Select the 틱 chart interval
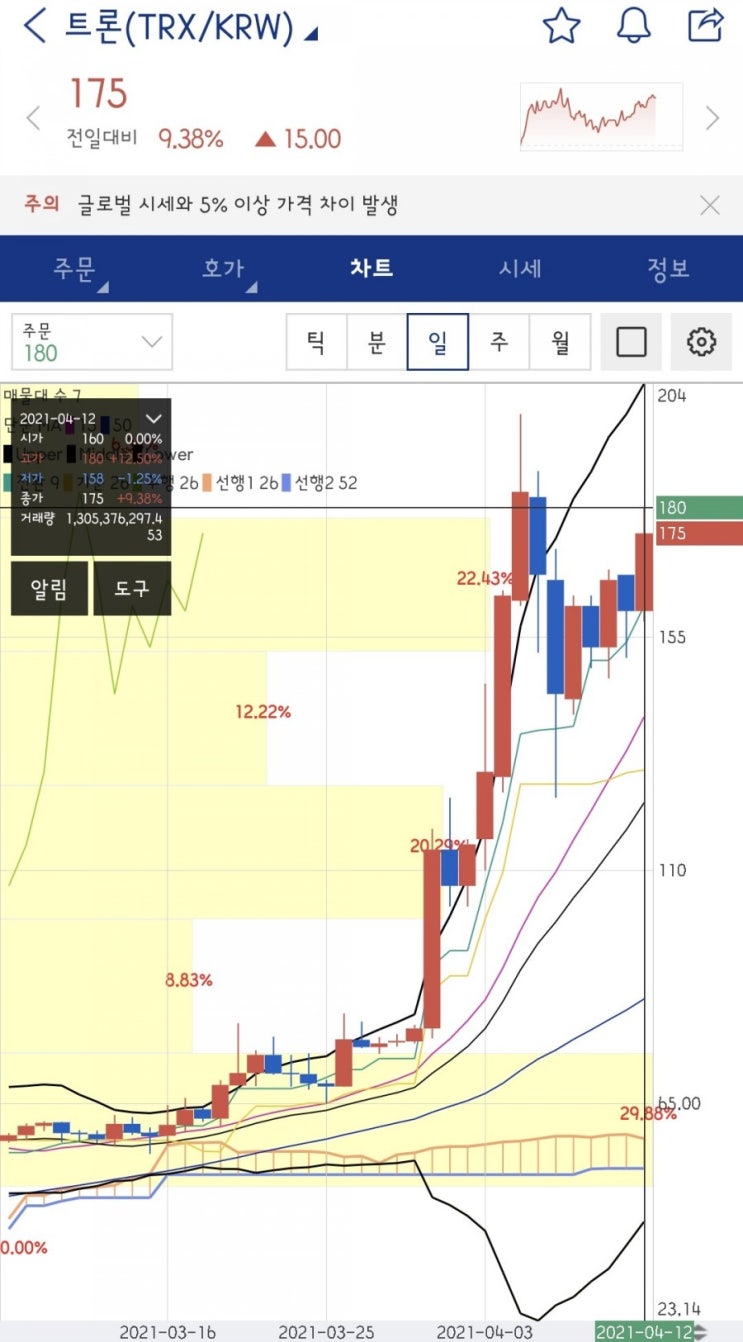This screenshot has width=743, height=1342. click(316, 342)
